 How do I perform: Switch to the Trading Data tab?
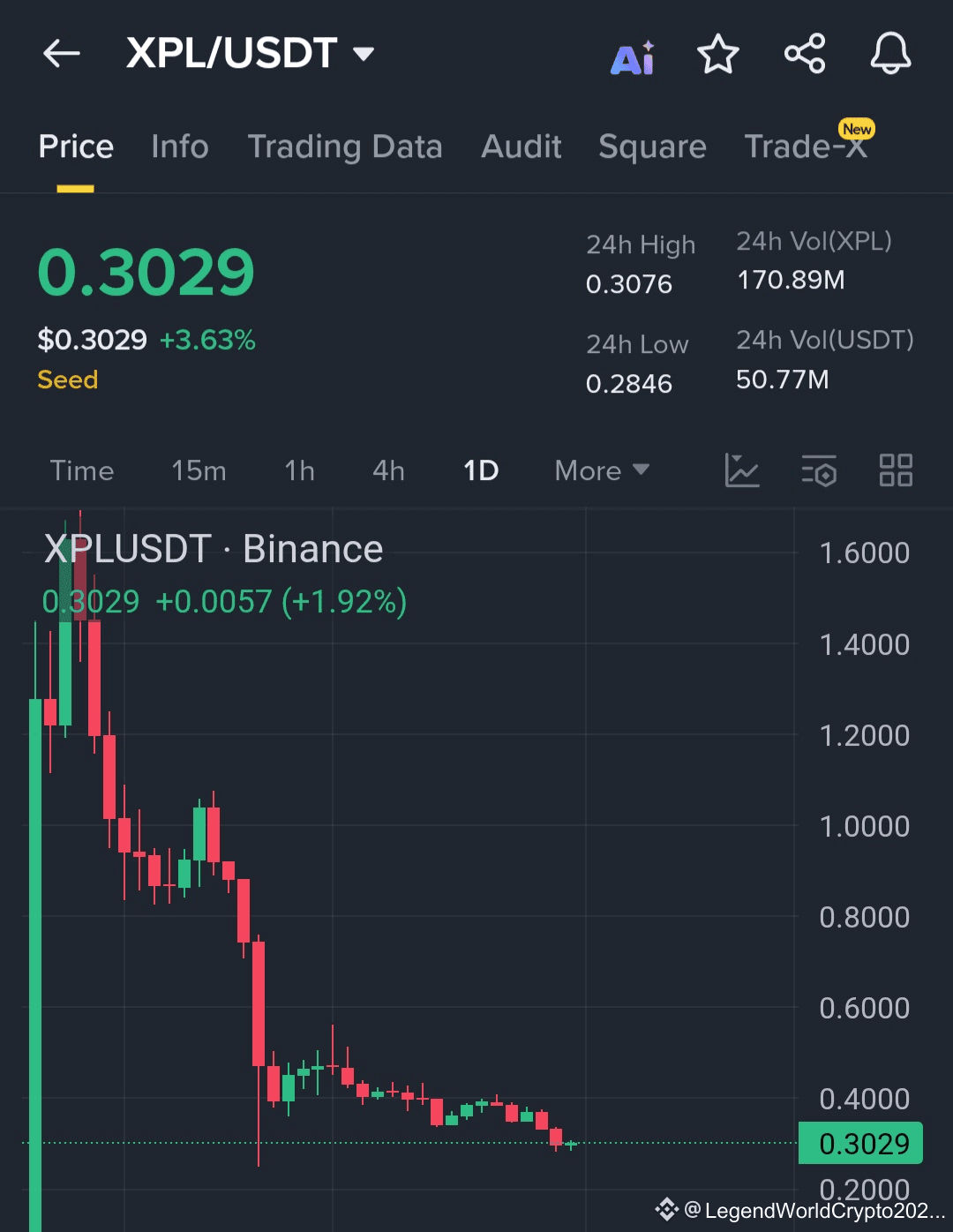click(345, 146)
